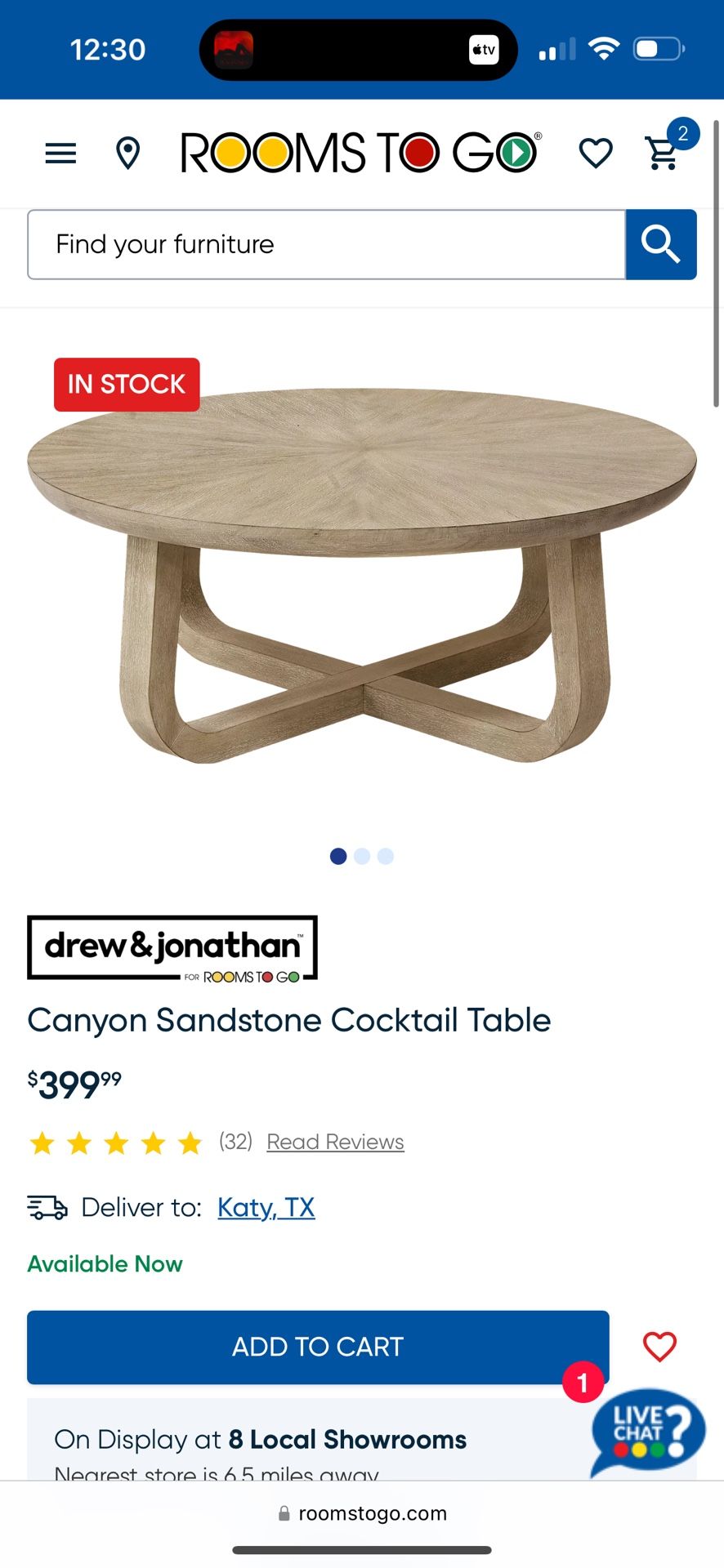
Task: Tap the five-star rating display
Action: 116,1143
